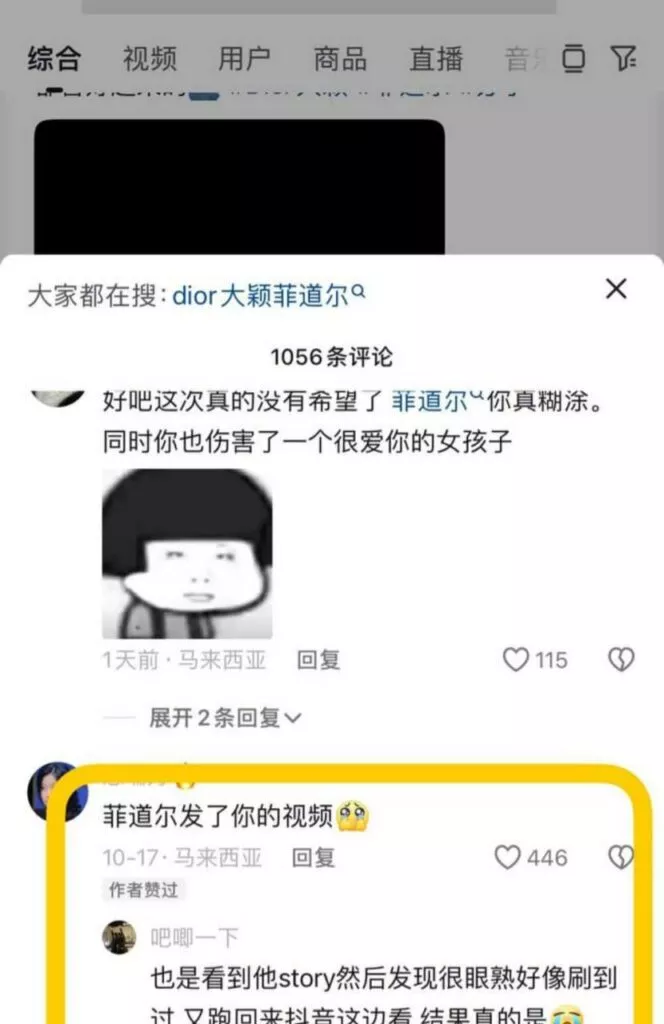Close the comments panel
The height and width of the screenshot is (1024, 664).
coord(616,290)
